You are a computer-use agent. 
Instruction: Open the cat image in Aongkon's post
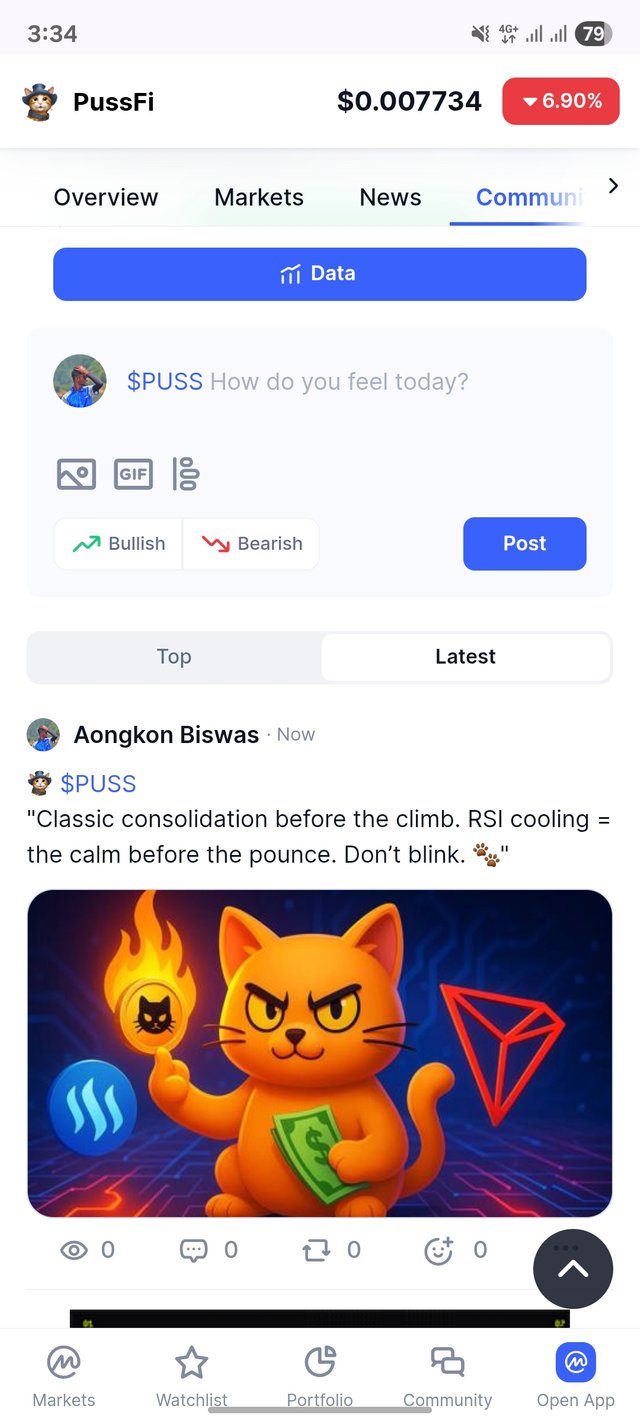[319, 1053]
